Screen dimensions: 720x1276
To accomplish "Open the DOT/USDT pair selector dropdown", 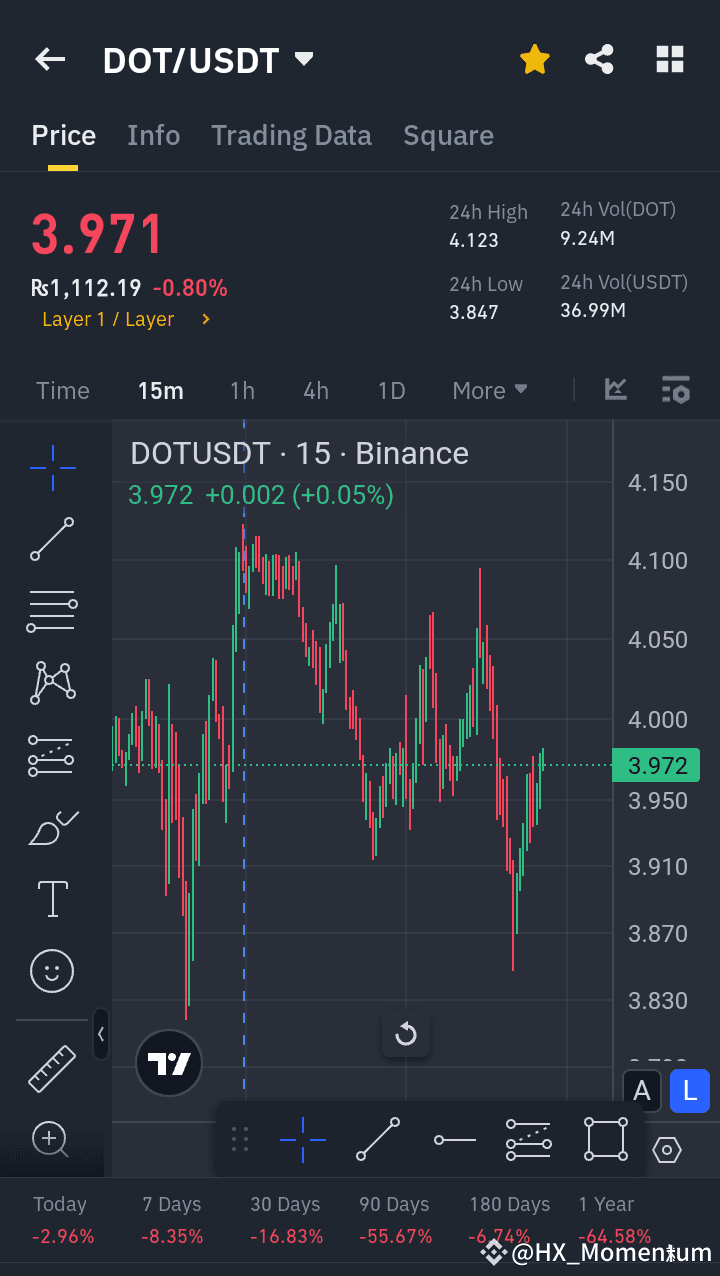I will click(305, 59).
